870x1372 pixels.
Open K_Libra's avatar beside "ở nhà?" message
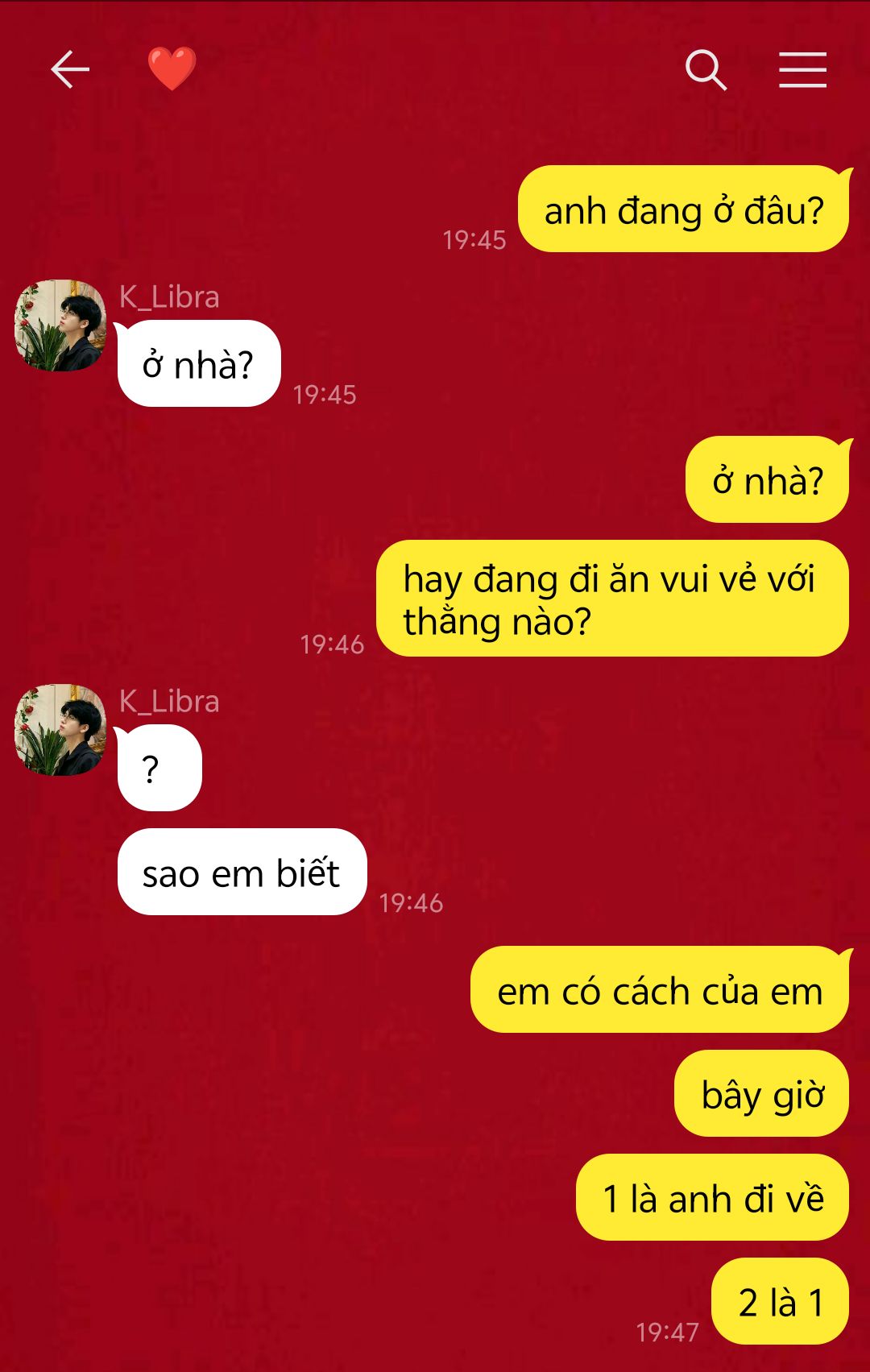pyautogui.click(x=60, y=325)
